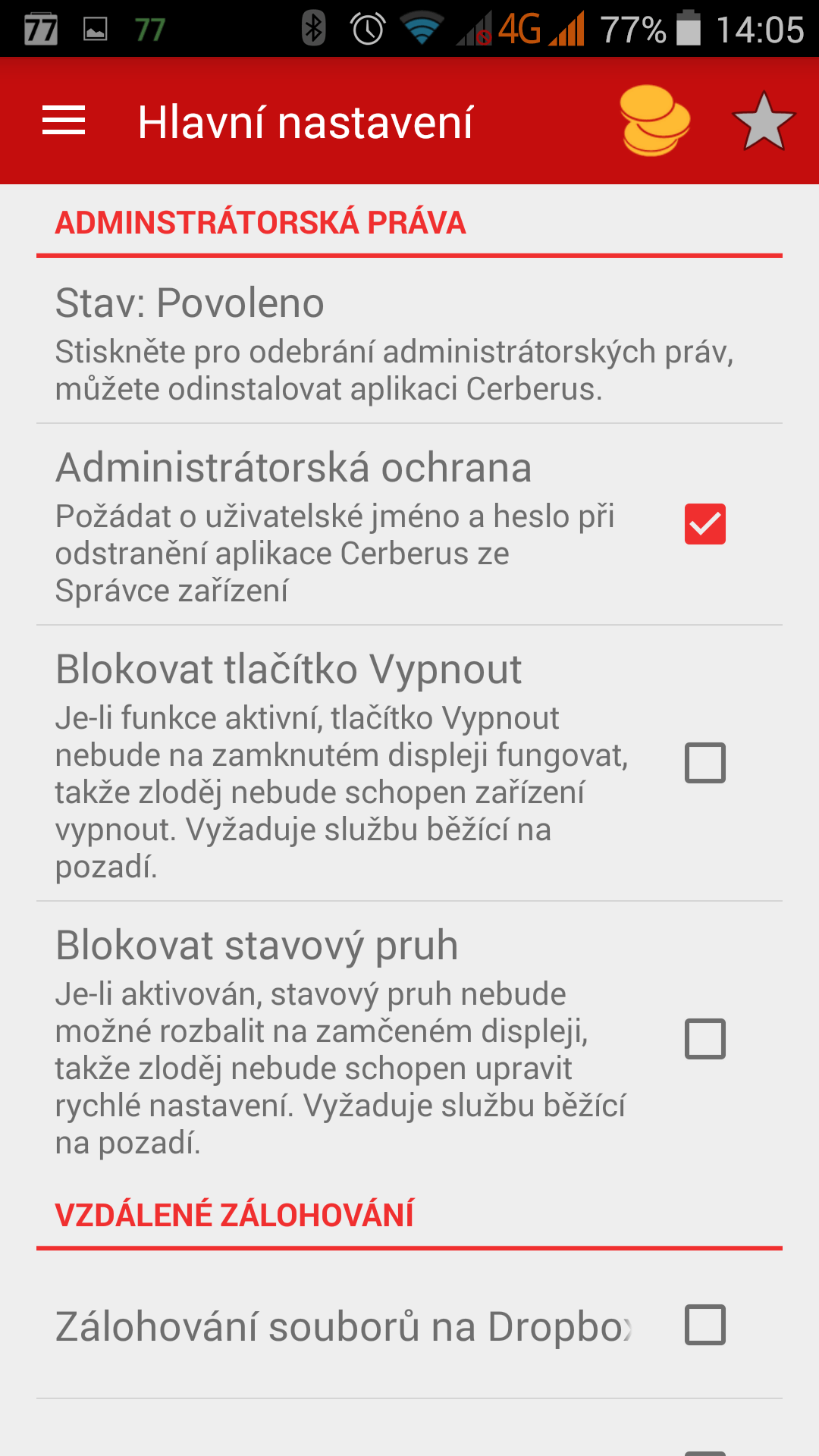Enable Blokovat tlačítko Vypnout checkbox
This screenshot has height=1456, width=819.
pos(705,763)
